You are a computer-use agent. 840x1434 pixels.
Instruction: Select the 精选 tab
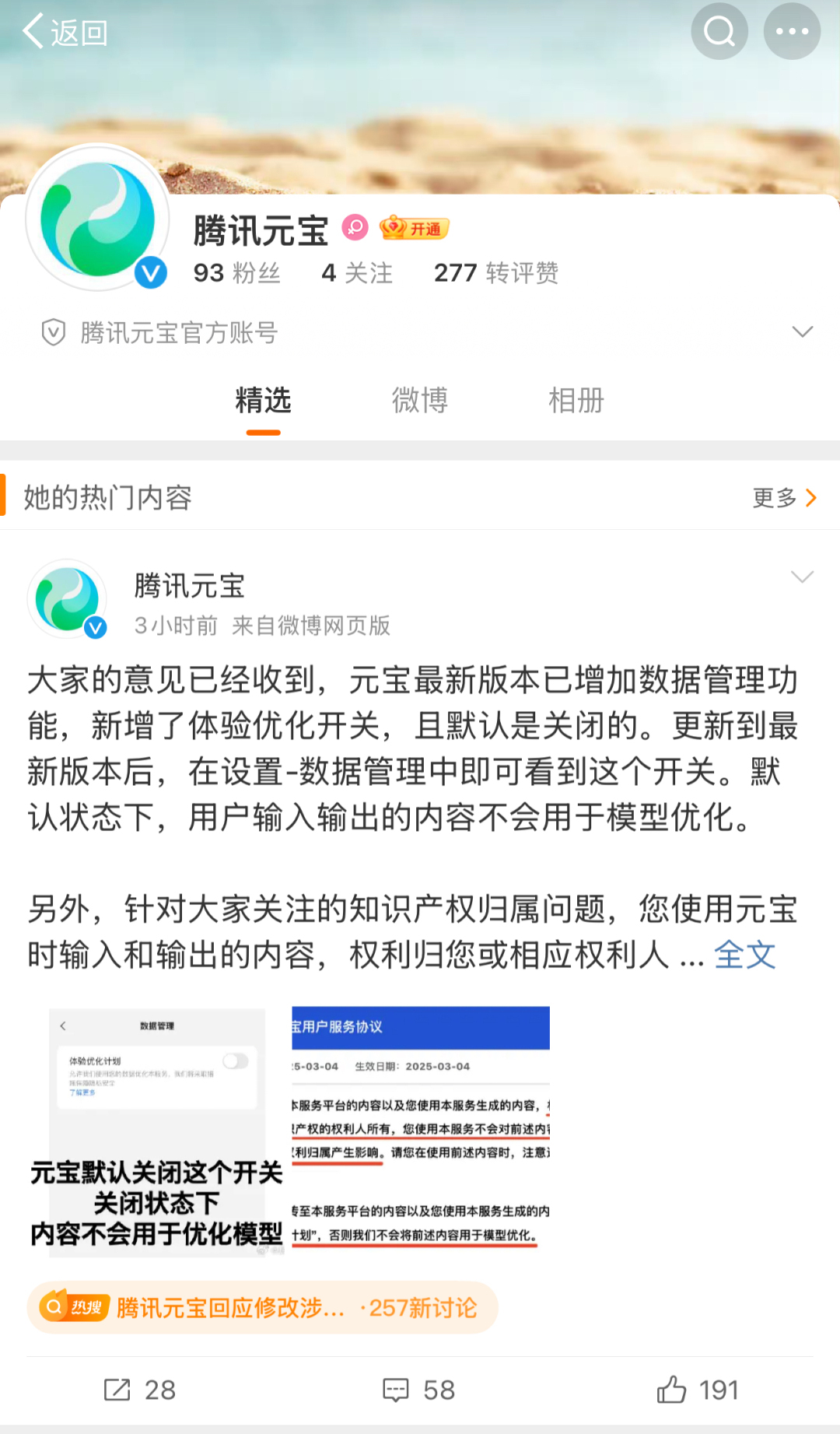pyautogui.click(x=263, y=401)
